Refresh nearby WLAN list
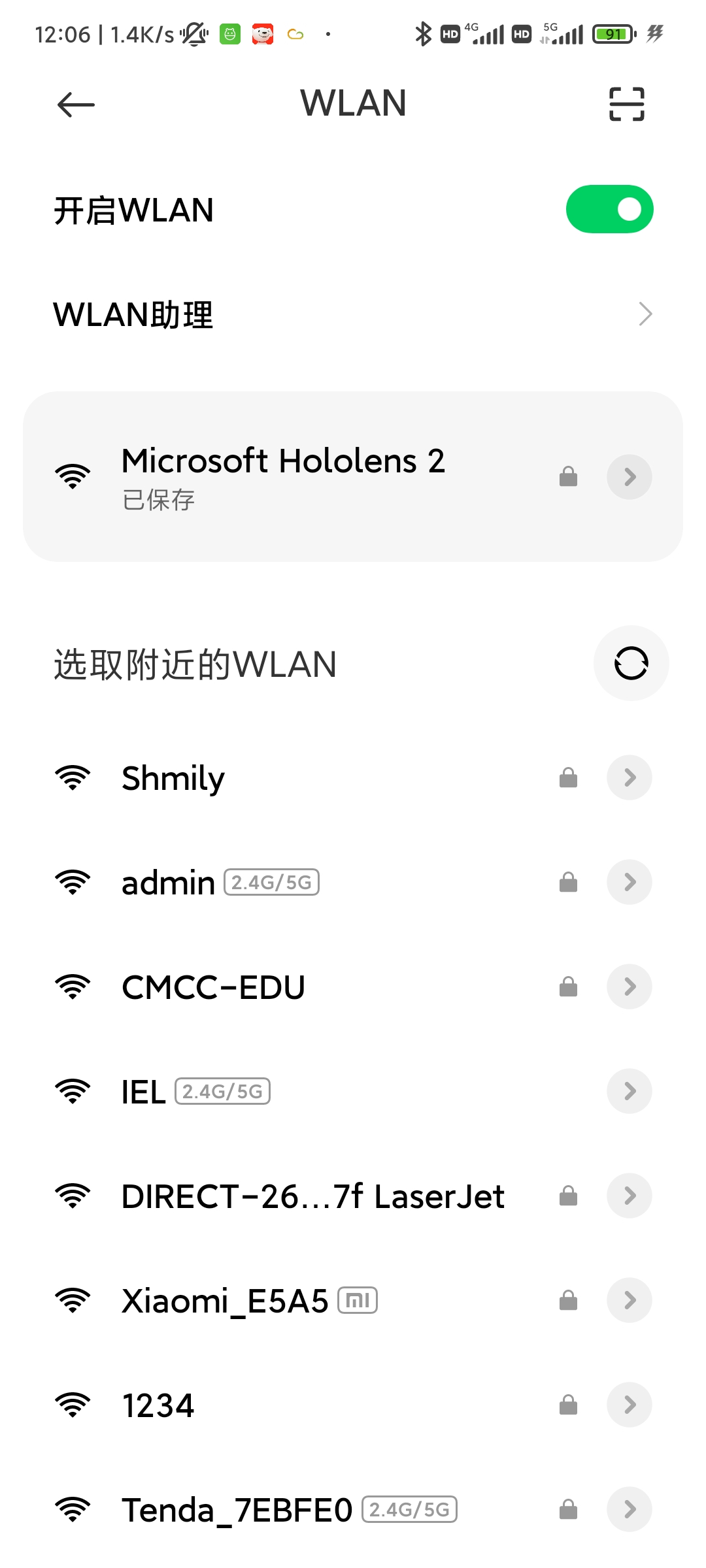Viewport: 706px width, 1568px height. 631,664
